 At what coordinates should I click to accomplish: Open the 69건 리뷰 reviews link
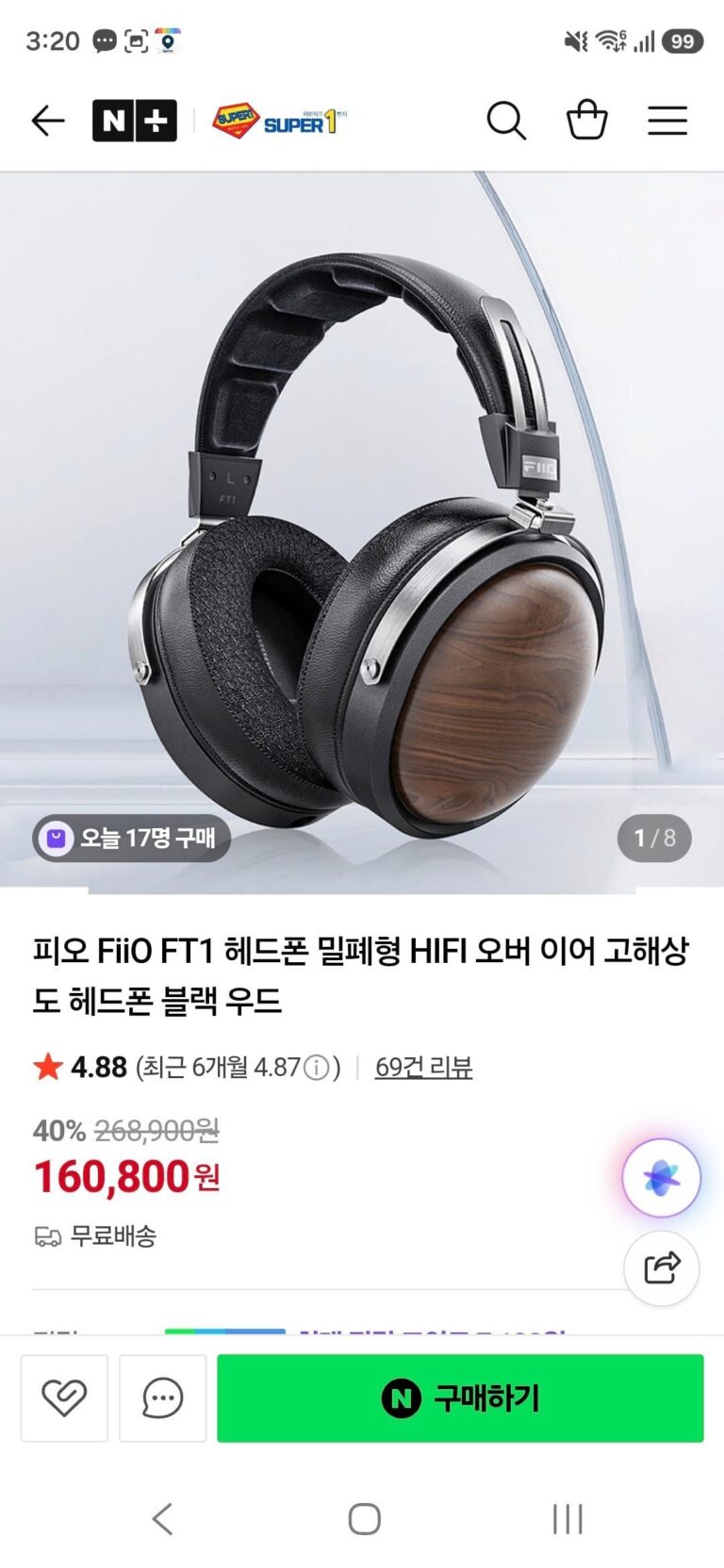[423, 1067]
